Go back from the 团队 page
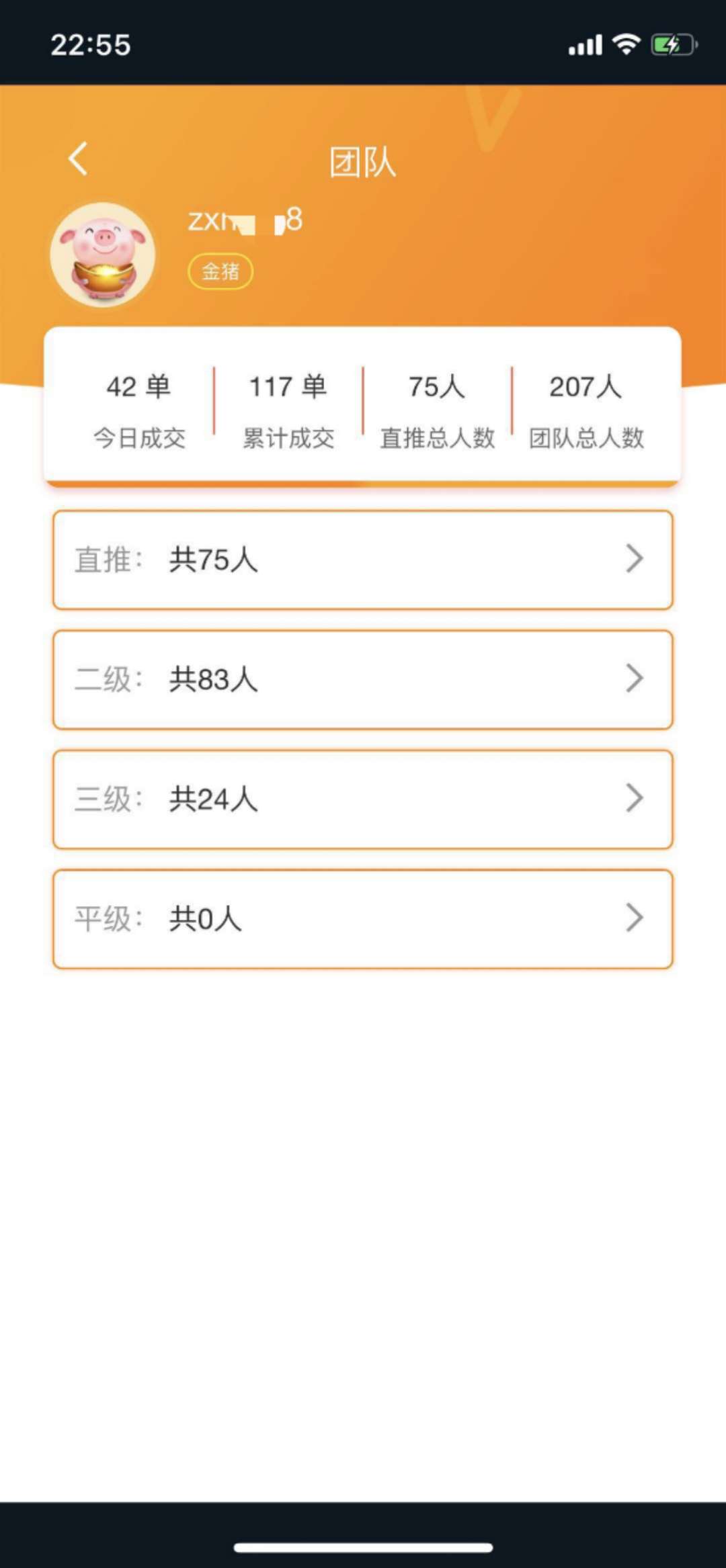 tap(79, 159)
